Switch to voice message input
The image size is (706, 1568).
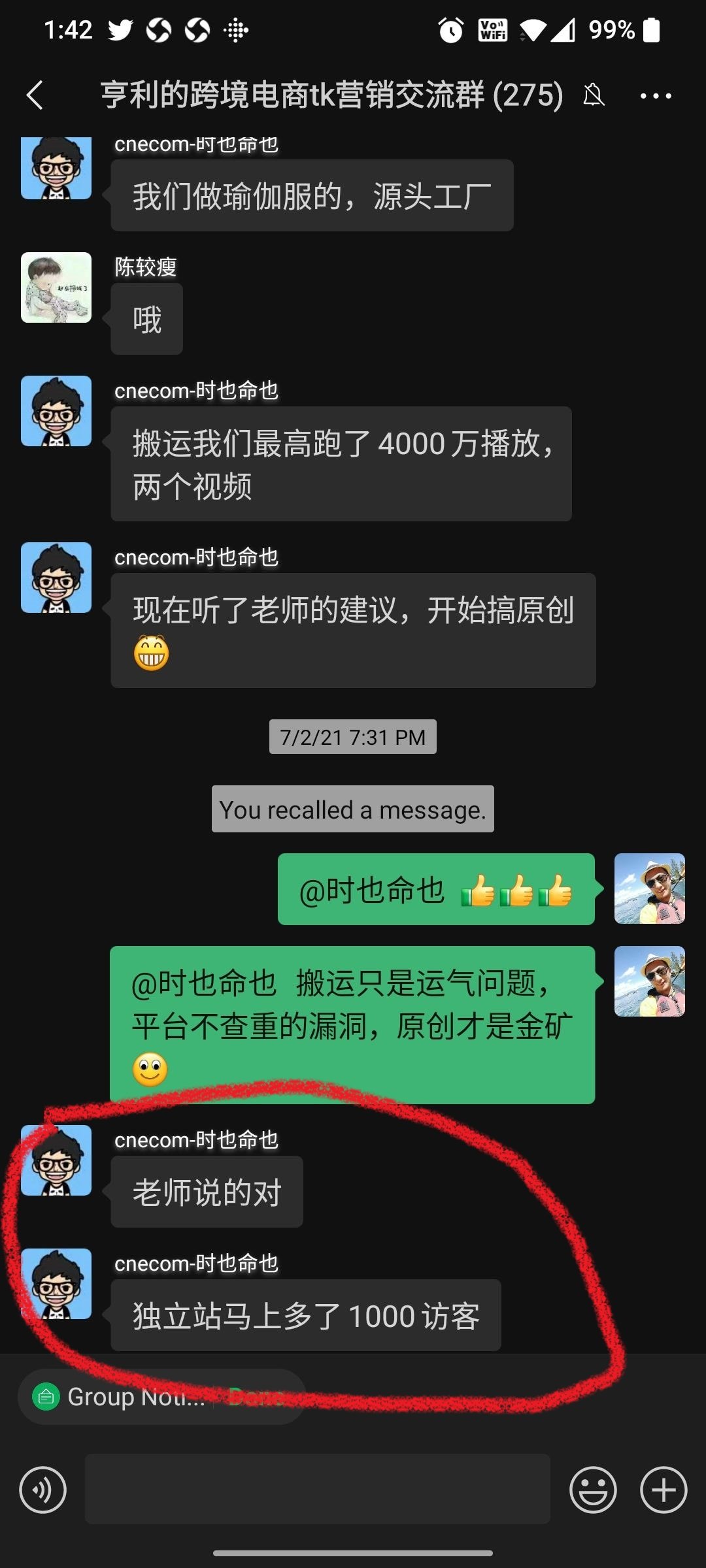(43, 1490)
